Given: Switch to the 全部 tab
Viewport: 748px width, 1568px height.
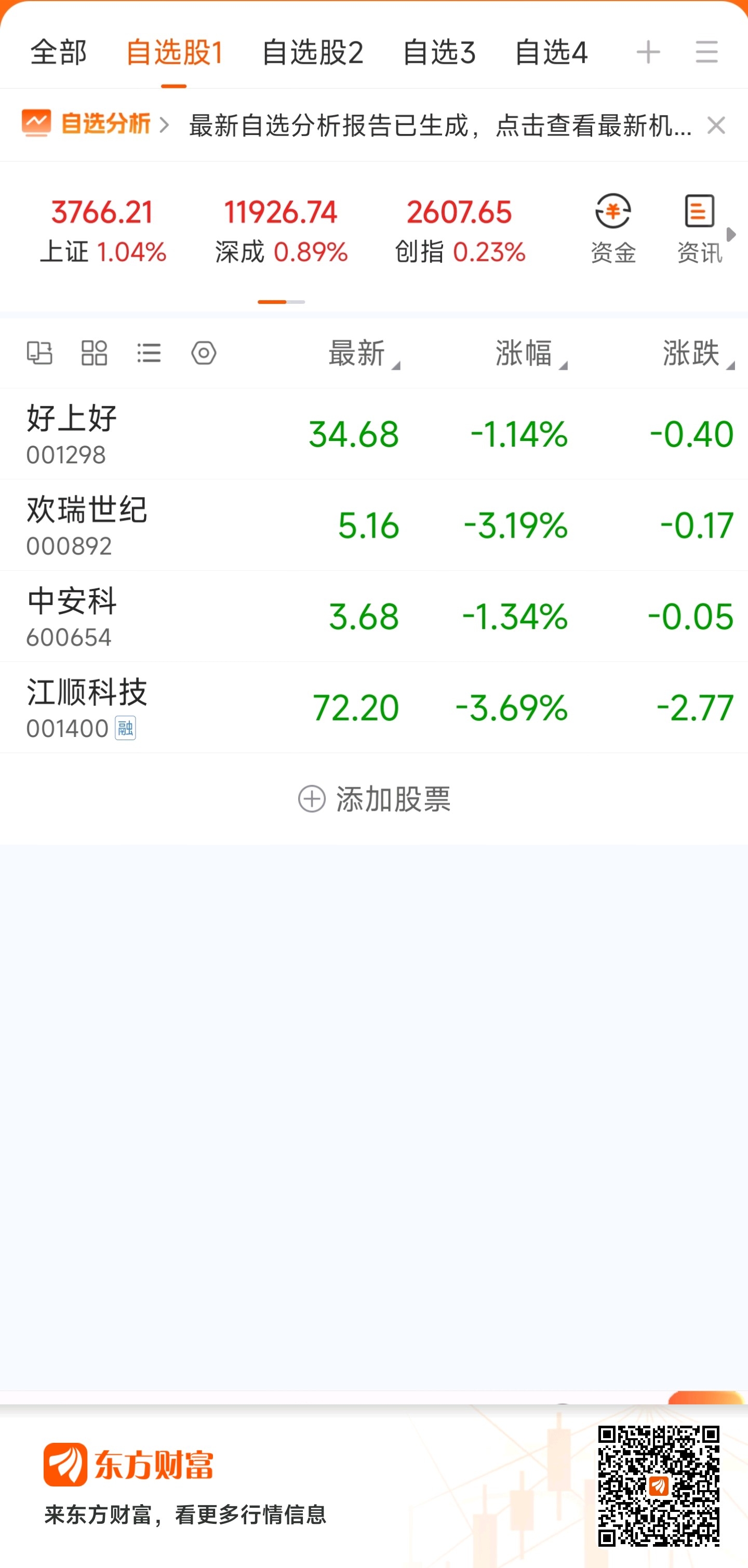Looking at the screenshot, I should click(59, 52).
